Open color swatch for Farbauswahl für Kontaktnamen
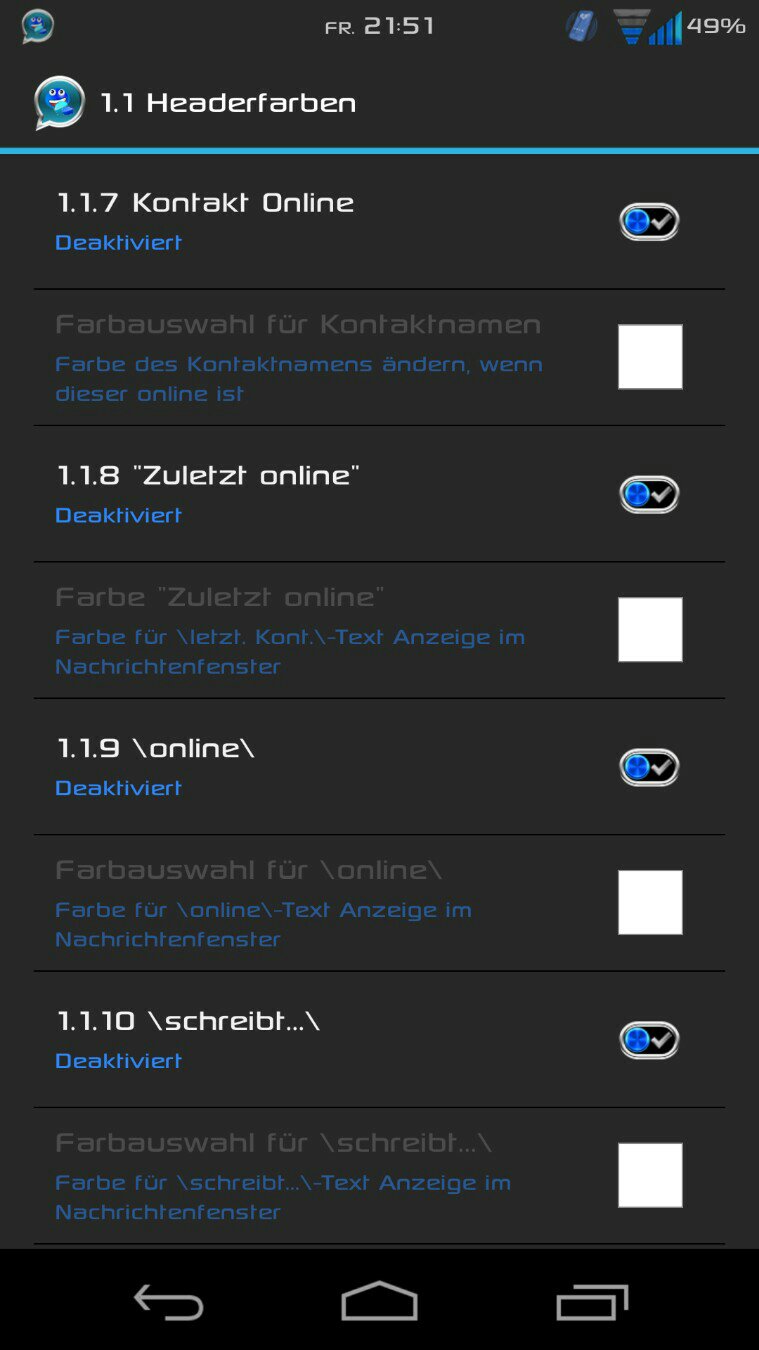Viewport: 759px width, 1350px height. [x=650, y=357]
